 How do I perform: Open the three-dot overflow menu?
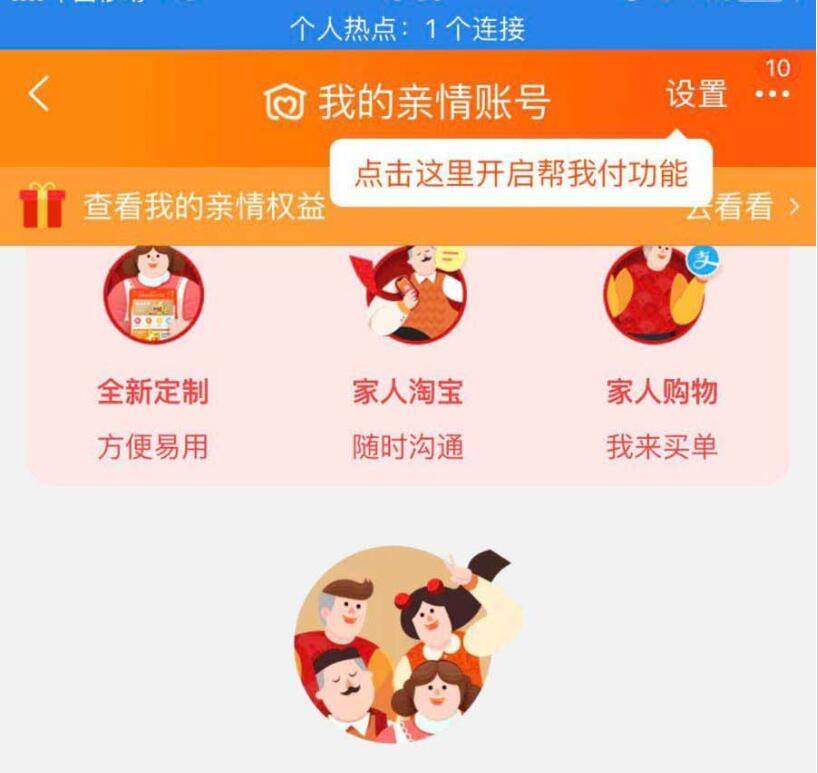pyautogui.click(x=772, y=95)
